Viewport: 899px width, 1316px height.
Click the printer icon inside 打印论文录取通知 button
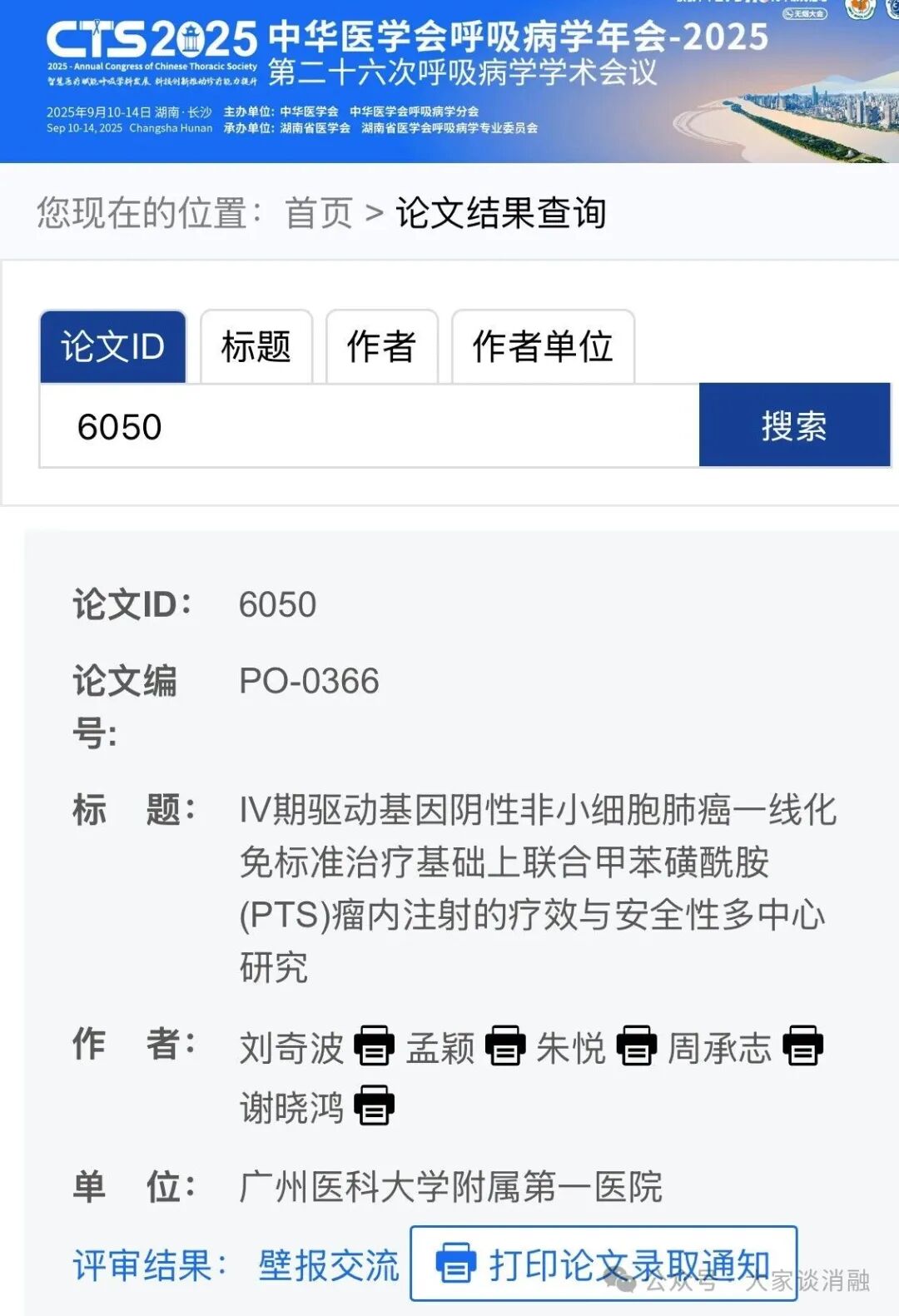(x=454, y=1262)
